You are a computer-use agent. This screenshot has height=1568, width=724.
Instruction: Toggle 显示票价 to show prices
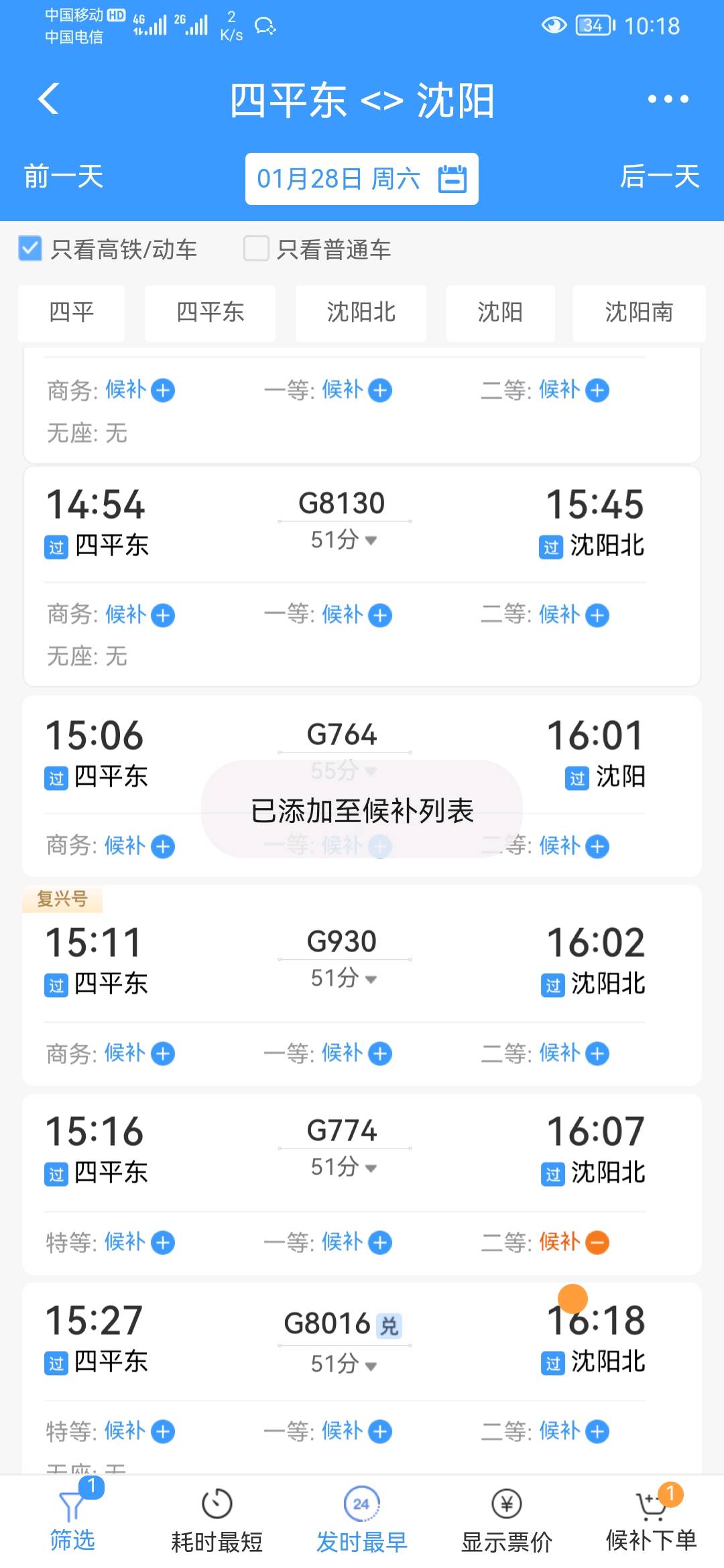[506, 1521]
